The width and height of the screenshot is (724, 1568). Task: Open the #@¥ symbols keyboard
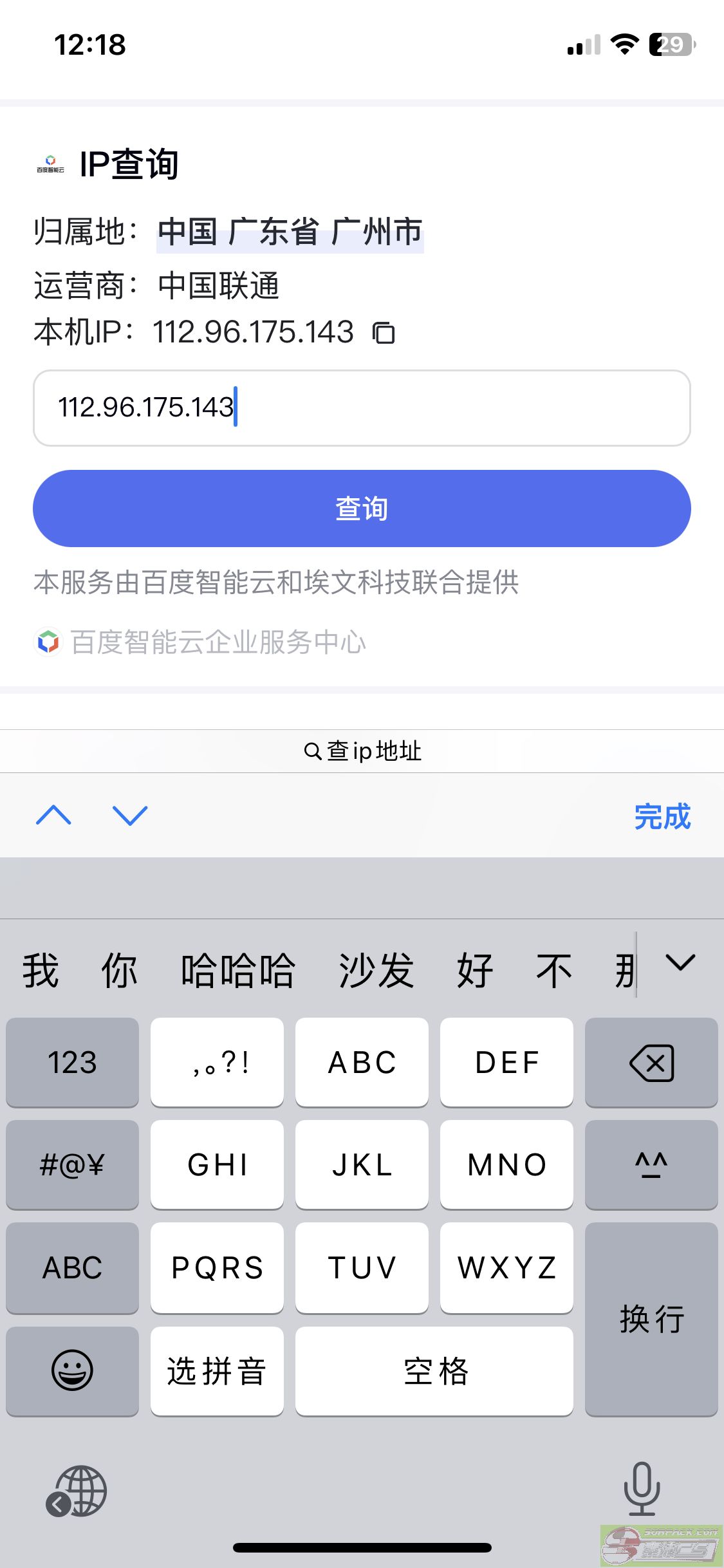(72, 1164)
